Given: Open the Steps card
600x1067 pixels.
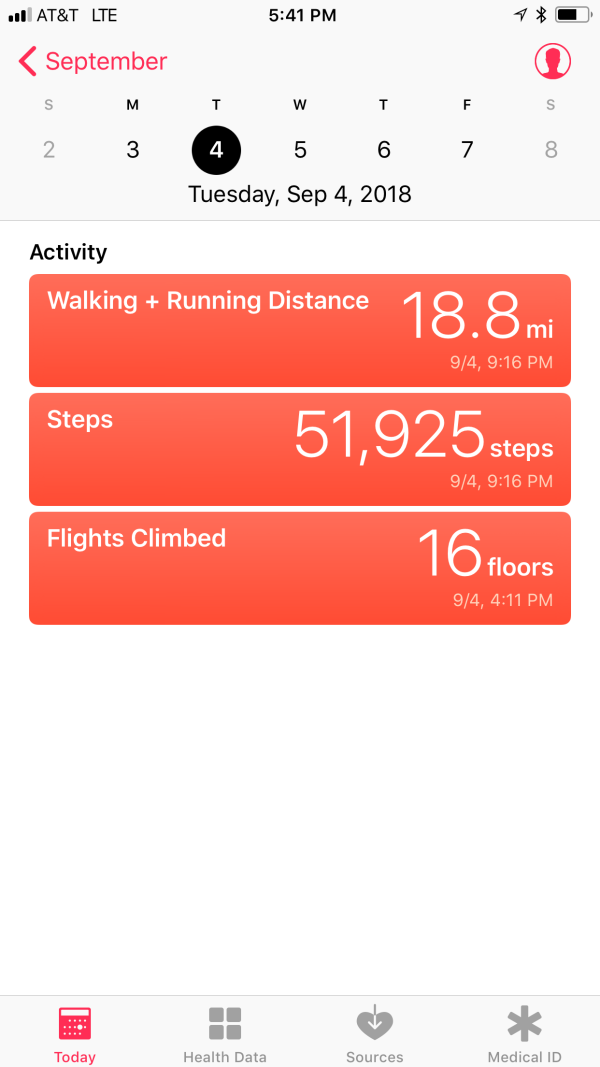Looking at the screenshot, I should click(x=300, y=449).
